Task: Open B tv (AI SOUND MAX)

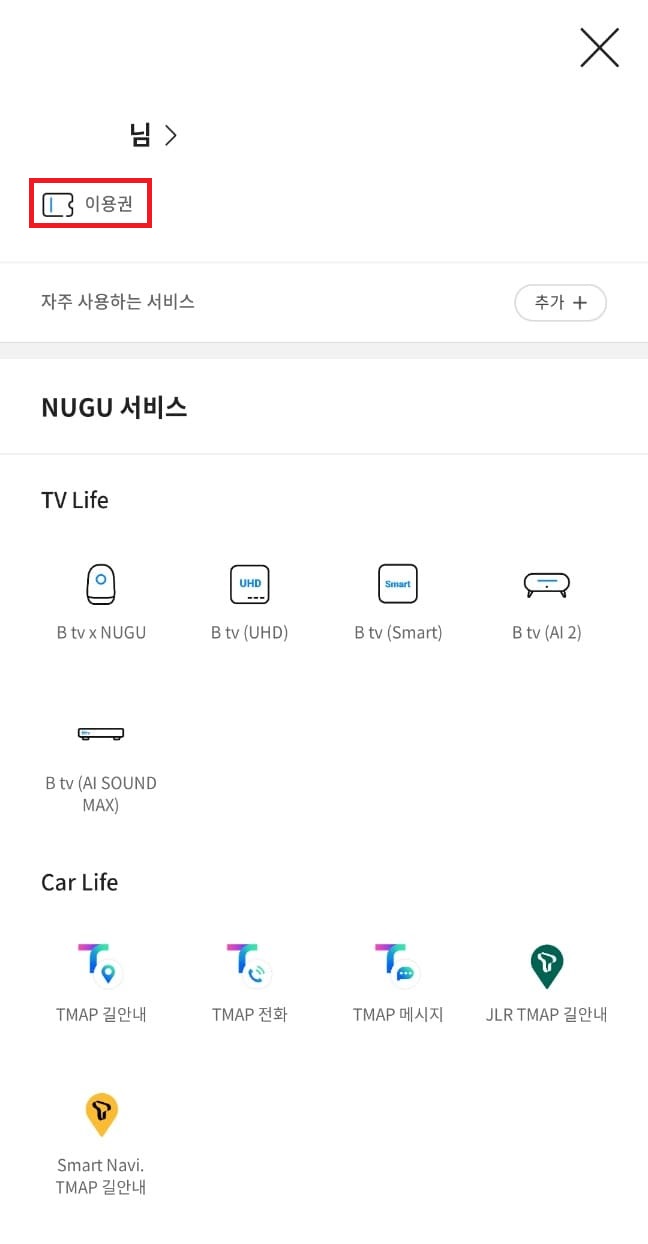Action: [x=101, y=765]
